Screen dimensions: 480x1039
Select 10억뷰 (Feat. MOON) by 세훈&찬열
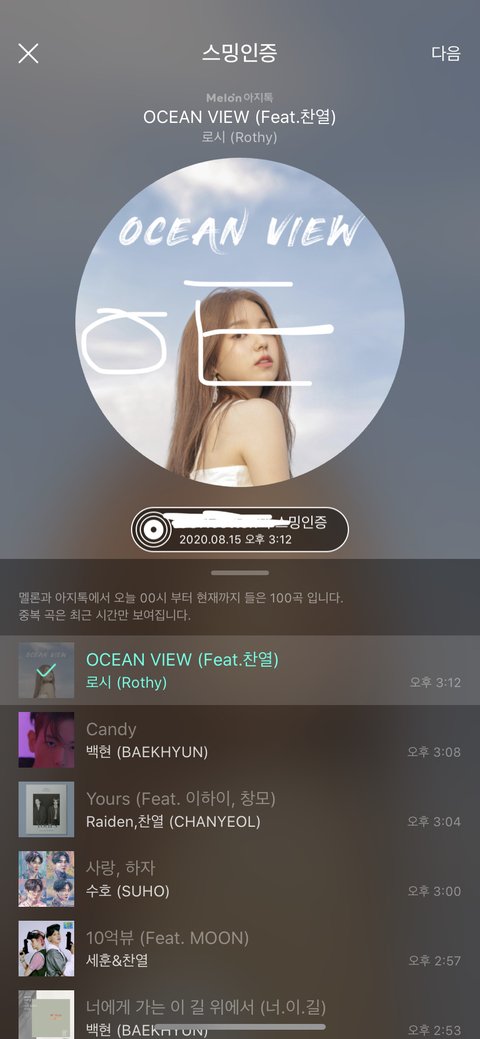click(240, 949)
